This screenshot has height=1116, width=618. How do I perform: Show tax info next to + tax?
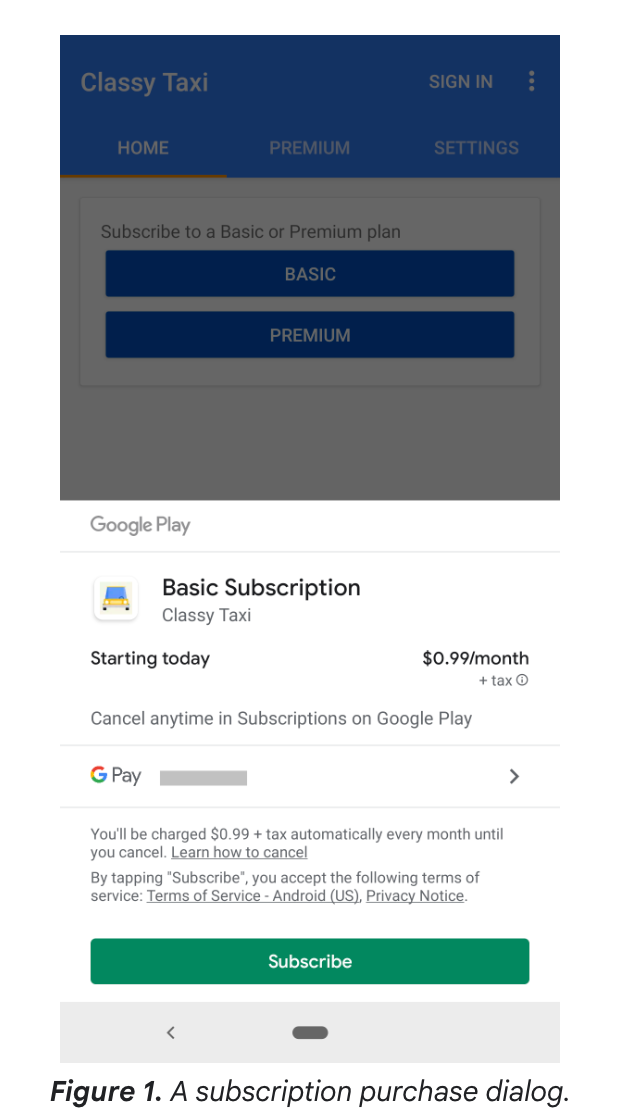click(x=522, y=680)
